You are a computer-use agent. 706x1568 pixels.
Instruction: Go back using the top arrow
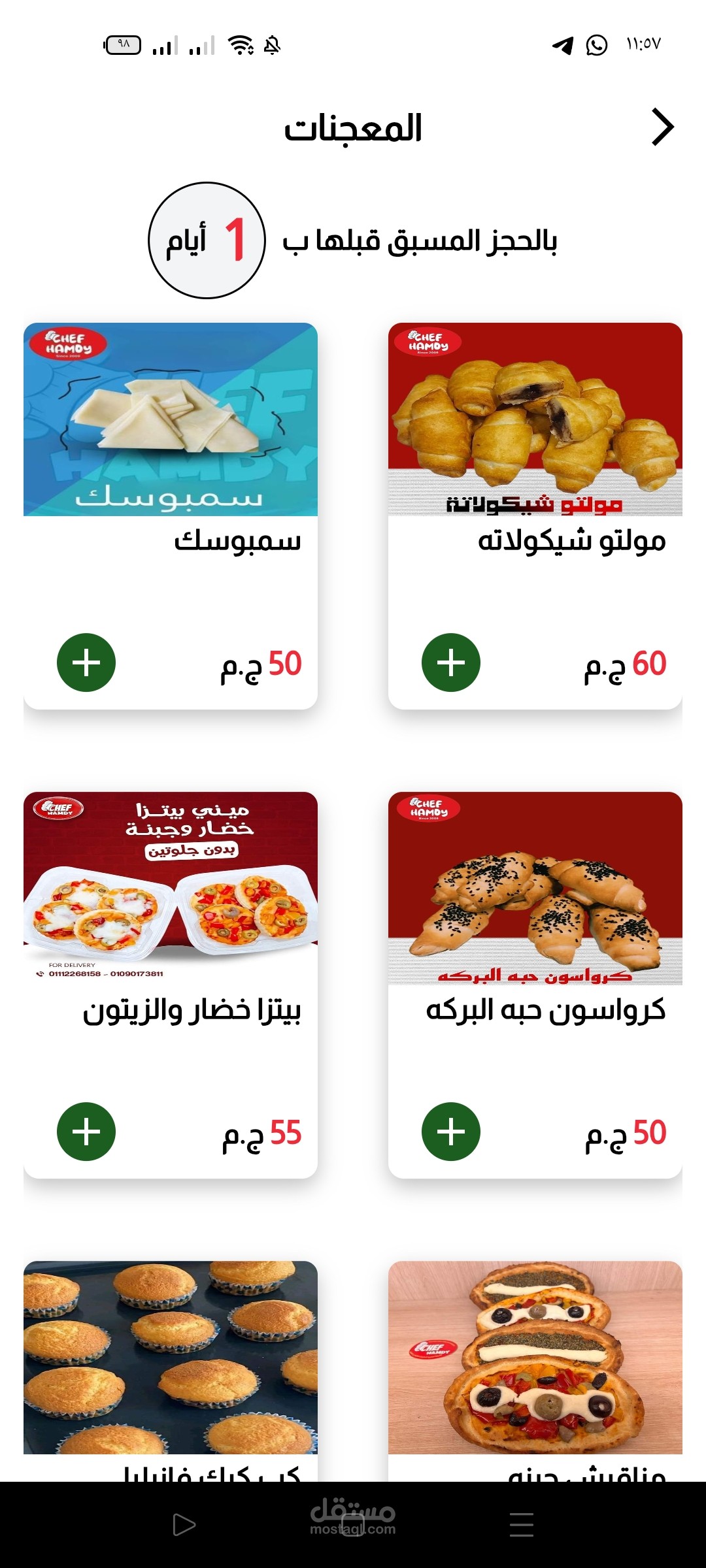pos(662,127)
